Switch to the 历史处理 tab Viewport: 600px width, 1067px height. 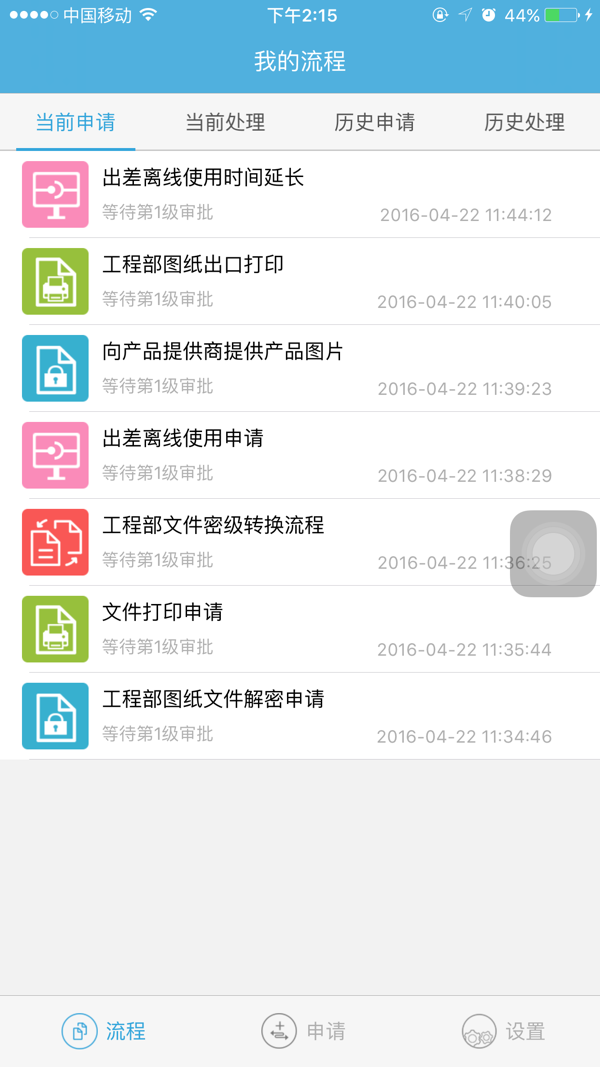524,122
